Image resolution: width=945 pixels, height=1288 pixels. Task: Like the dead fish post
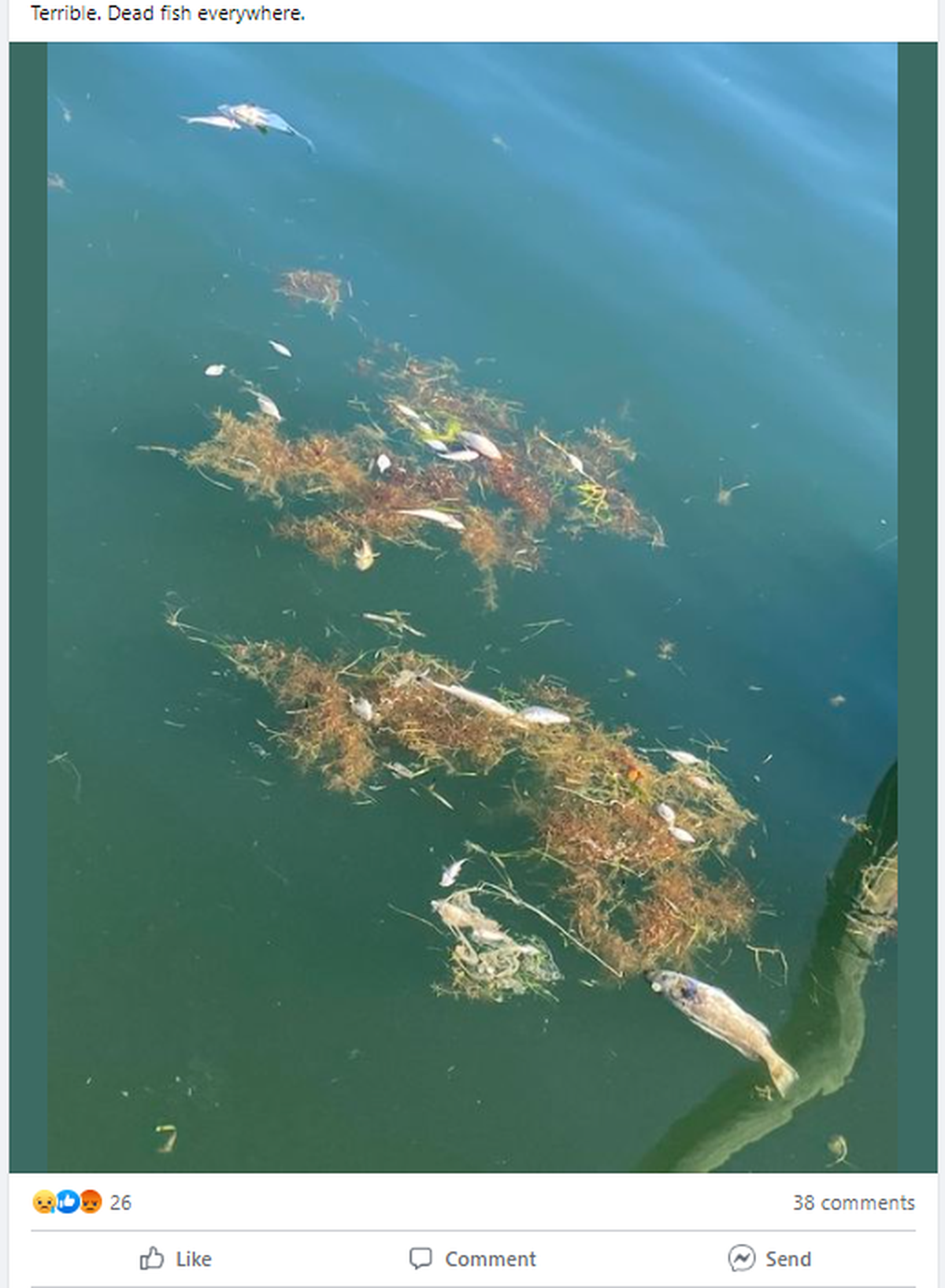coord(176,1259)
